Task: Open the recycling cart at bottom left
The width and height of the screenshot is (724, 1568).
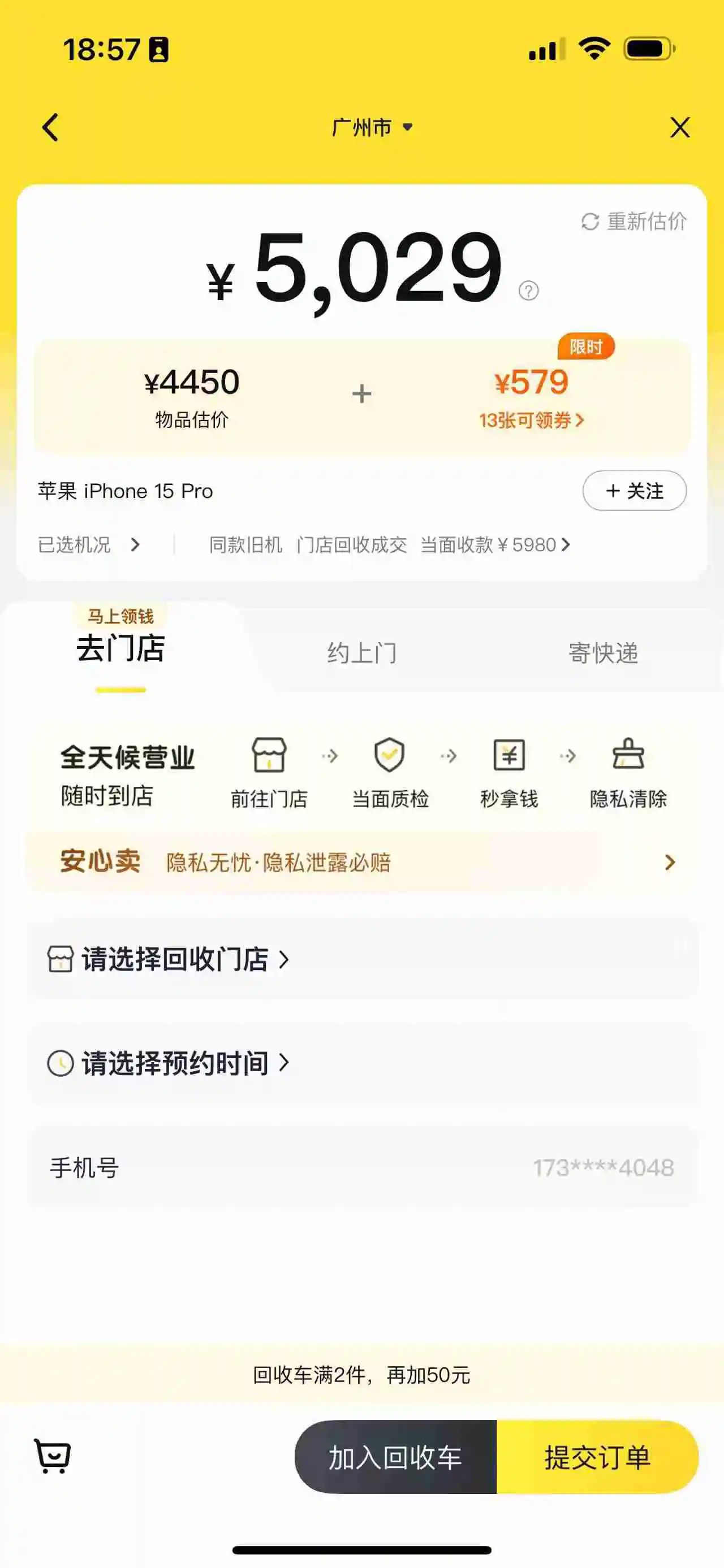Action: click(x=53, y=1456)
